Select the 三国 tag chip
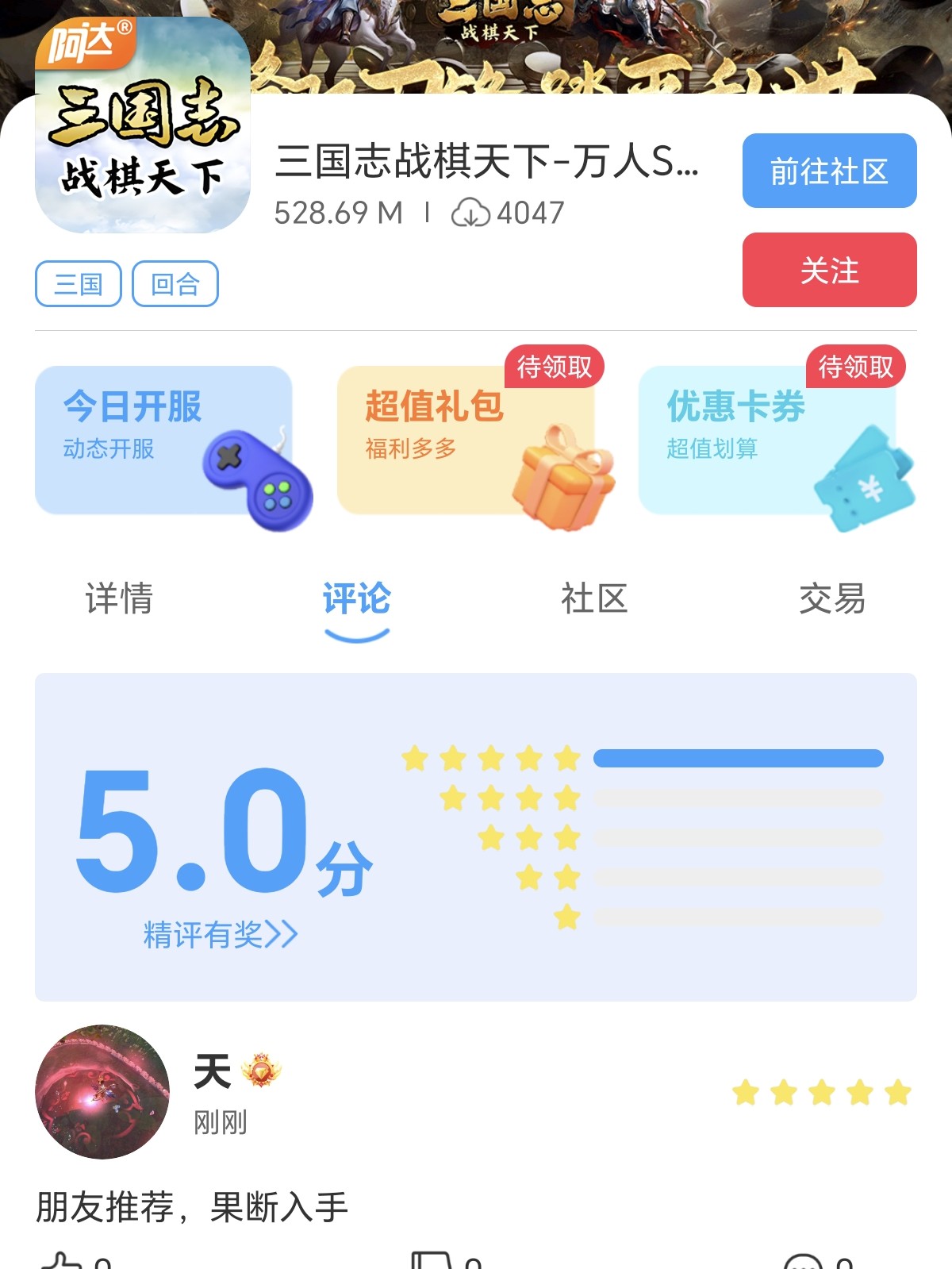The width and height of the screenshot is (952, 1269). point(78,283)
